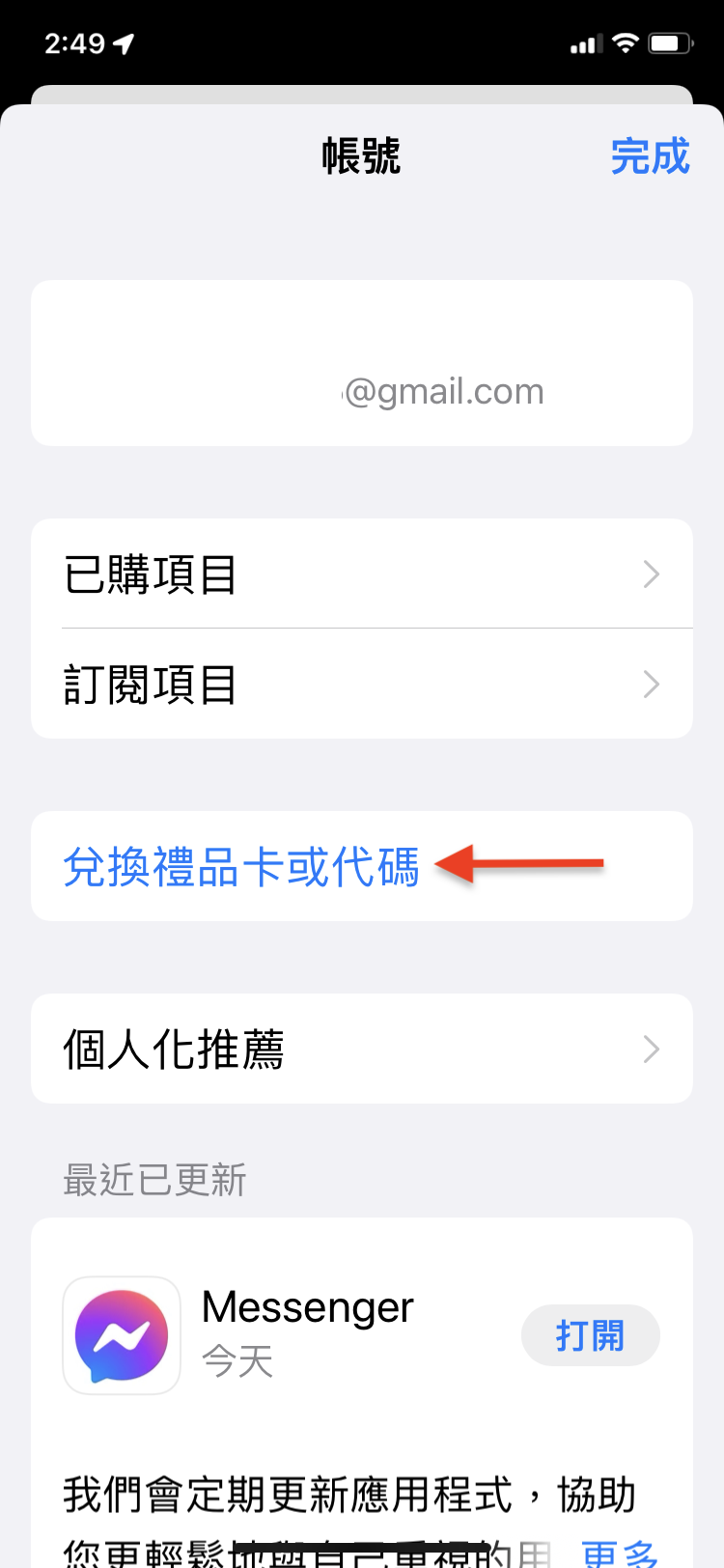Expand Messenger update notes with 更多
This screenshot has height=1568, width=724.
620,1551
